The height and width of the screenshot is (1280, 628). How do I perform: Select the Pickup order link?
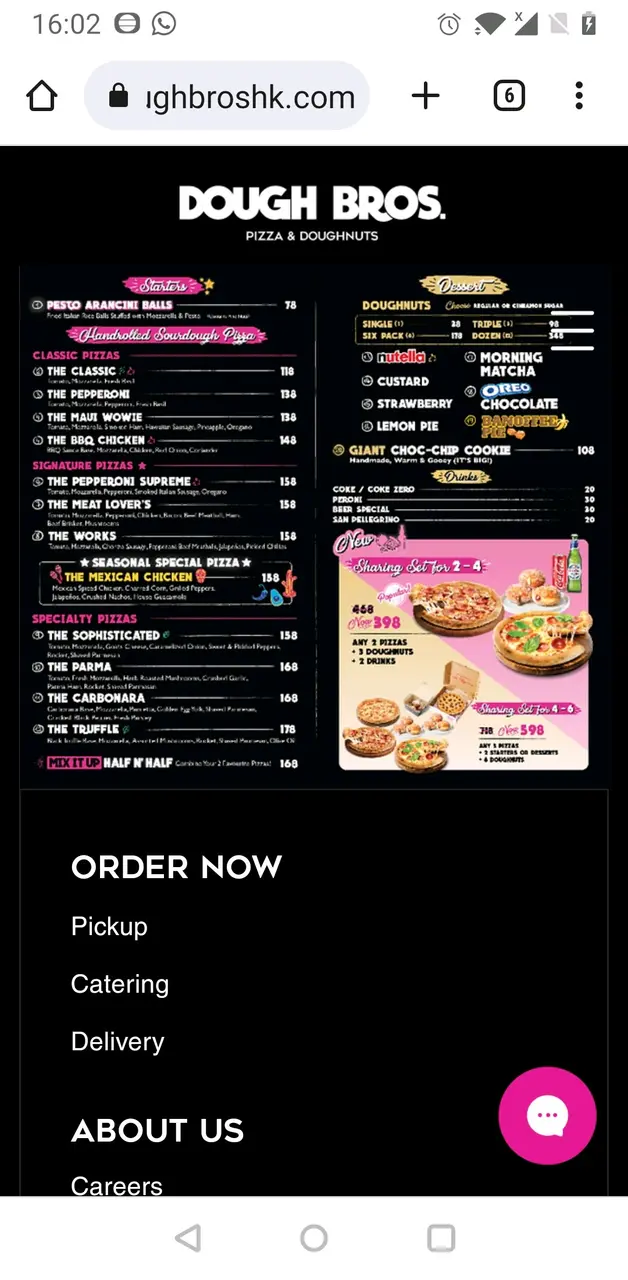click(x=109, y=926)
